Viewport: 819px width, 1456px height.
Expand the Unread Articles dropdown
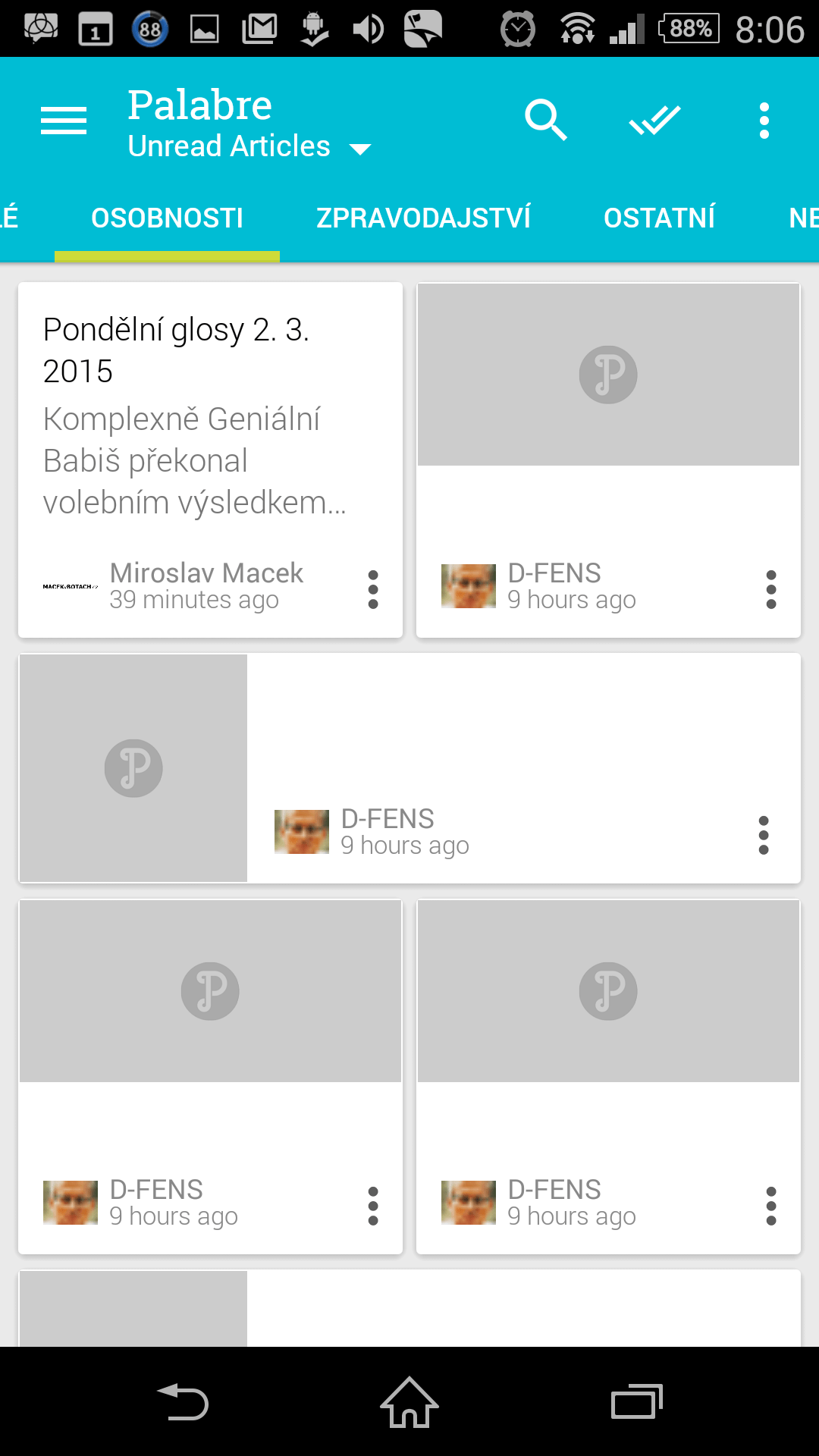pyautogui.click(x=249, y=146)
